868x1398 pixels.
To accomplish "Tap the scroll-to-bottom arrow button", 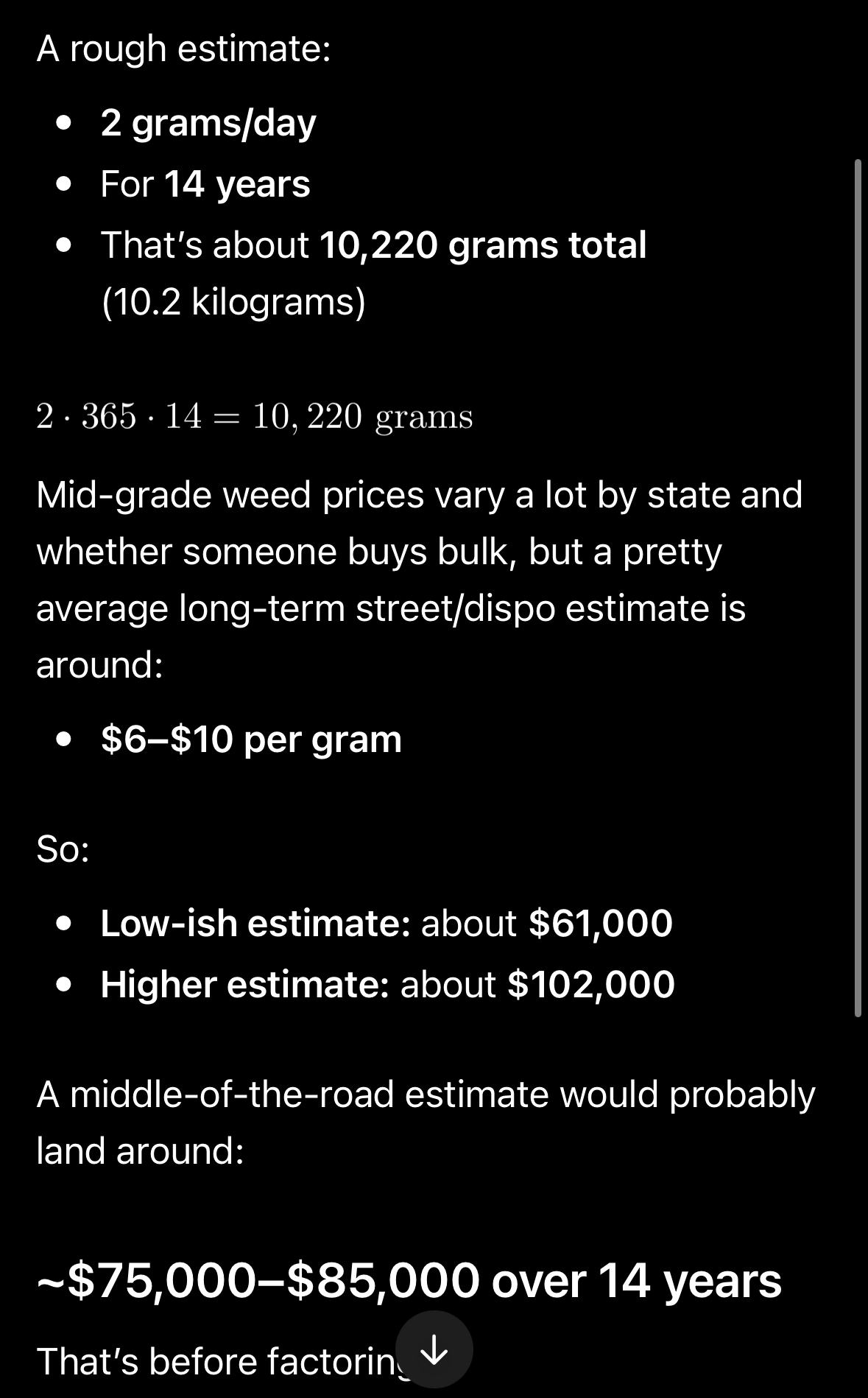I will point(434,1349).
